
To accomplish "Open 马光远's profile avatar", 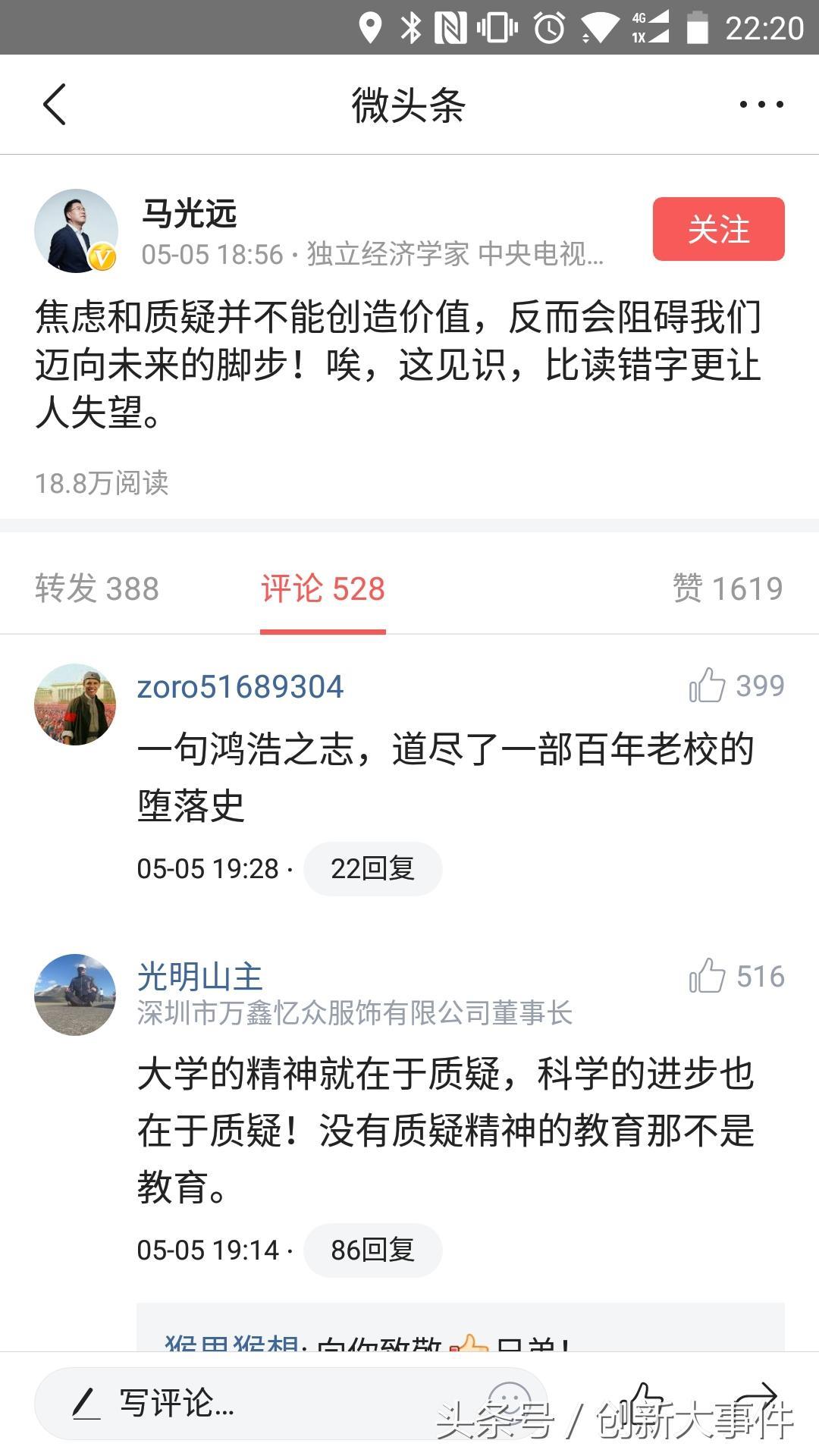I will (76, 231).
